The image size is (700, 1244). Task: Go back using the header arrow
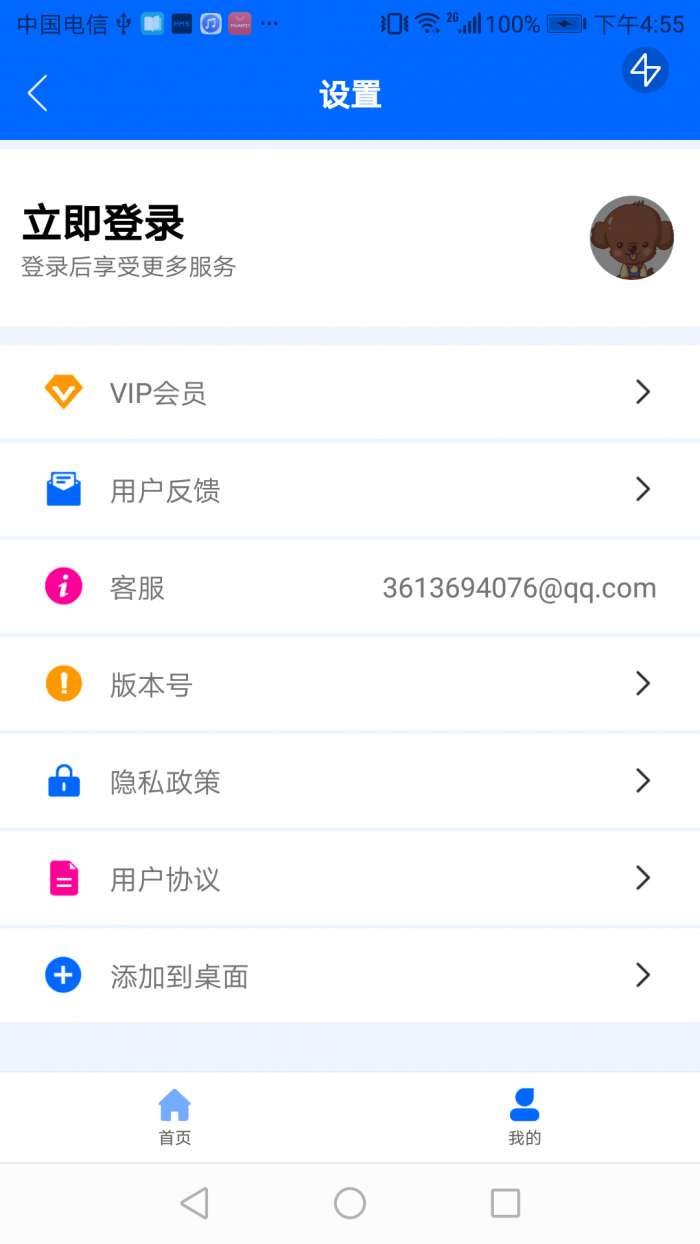point(38,94)
